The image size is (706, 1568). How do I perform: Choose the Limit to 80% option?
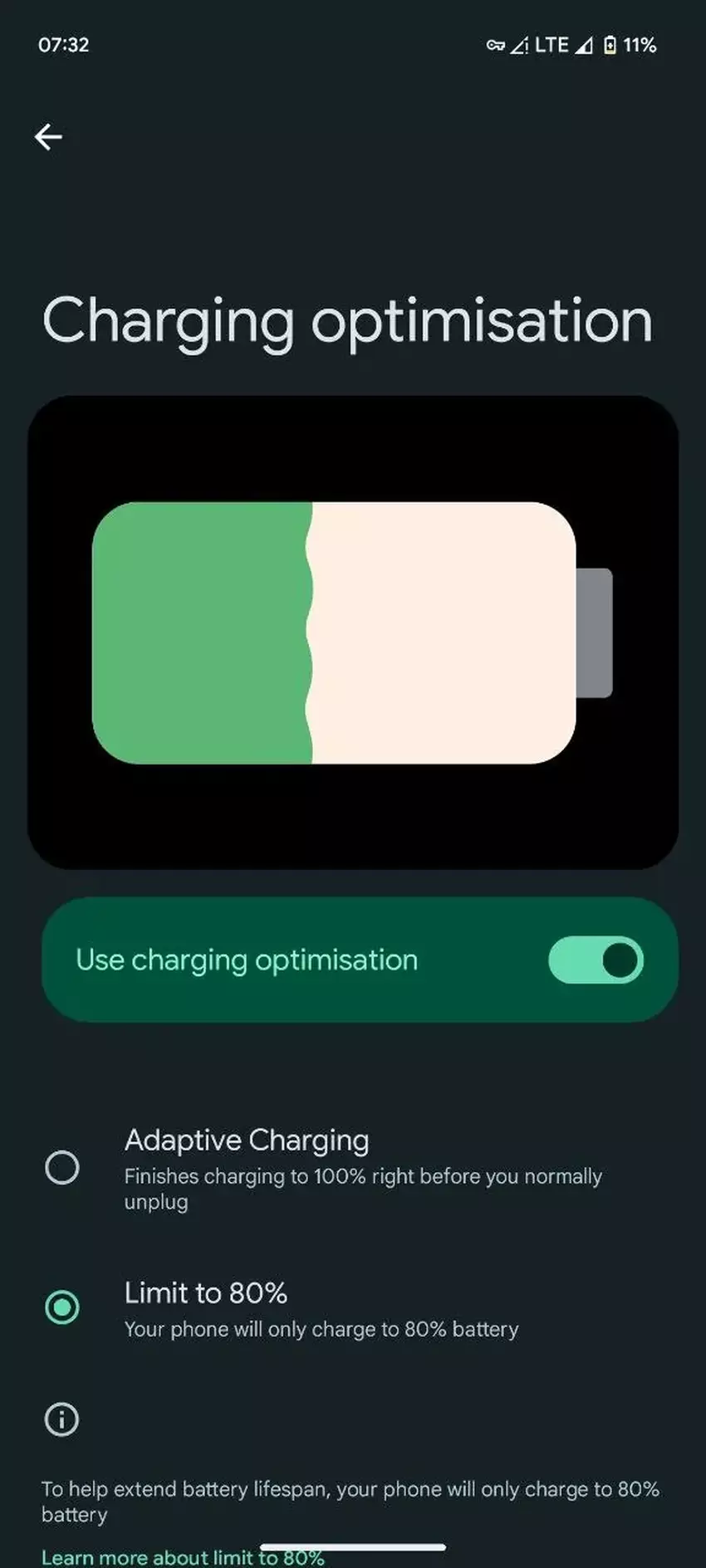point(62,1308)
